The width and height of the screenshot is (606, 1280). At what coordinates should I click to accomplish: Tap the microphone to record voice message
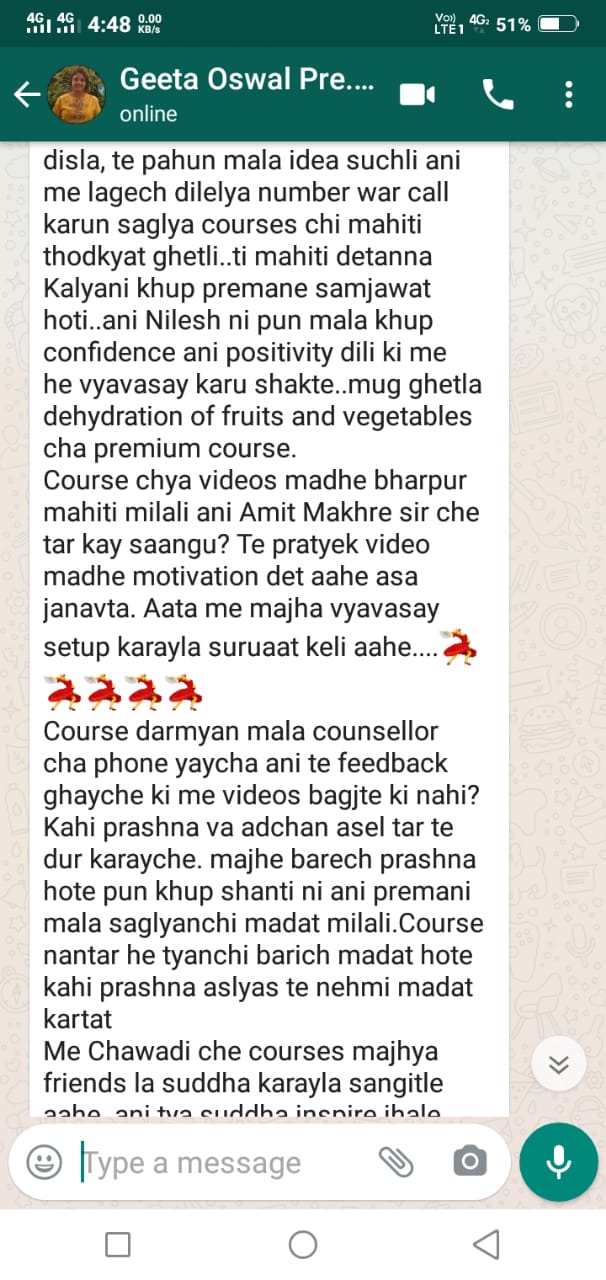[x=558, y=1161]
